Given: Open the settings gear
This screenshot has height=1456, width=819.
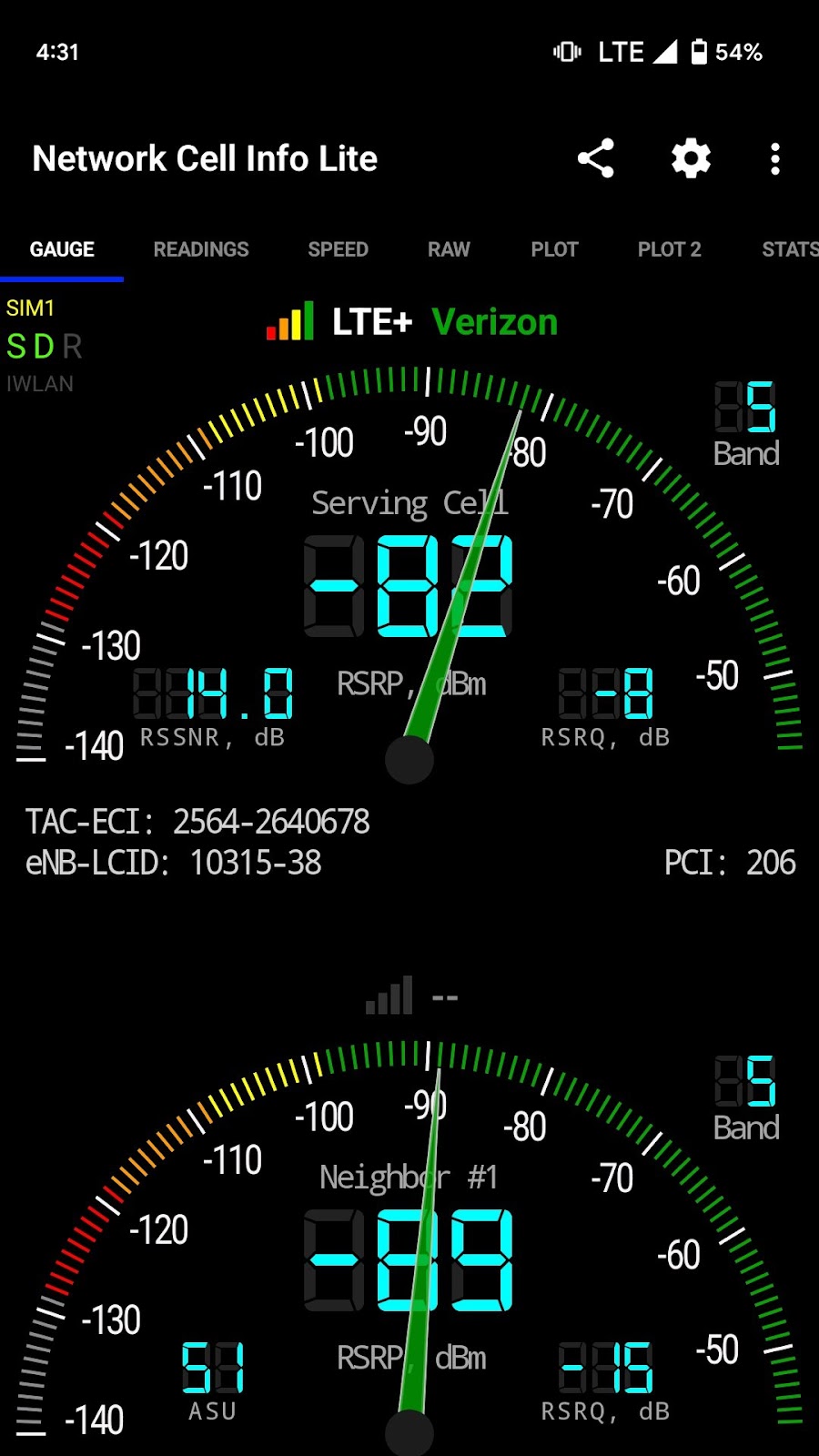Looking at the screenshot, I should click(x=691, y=159).
